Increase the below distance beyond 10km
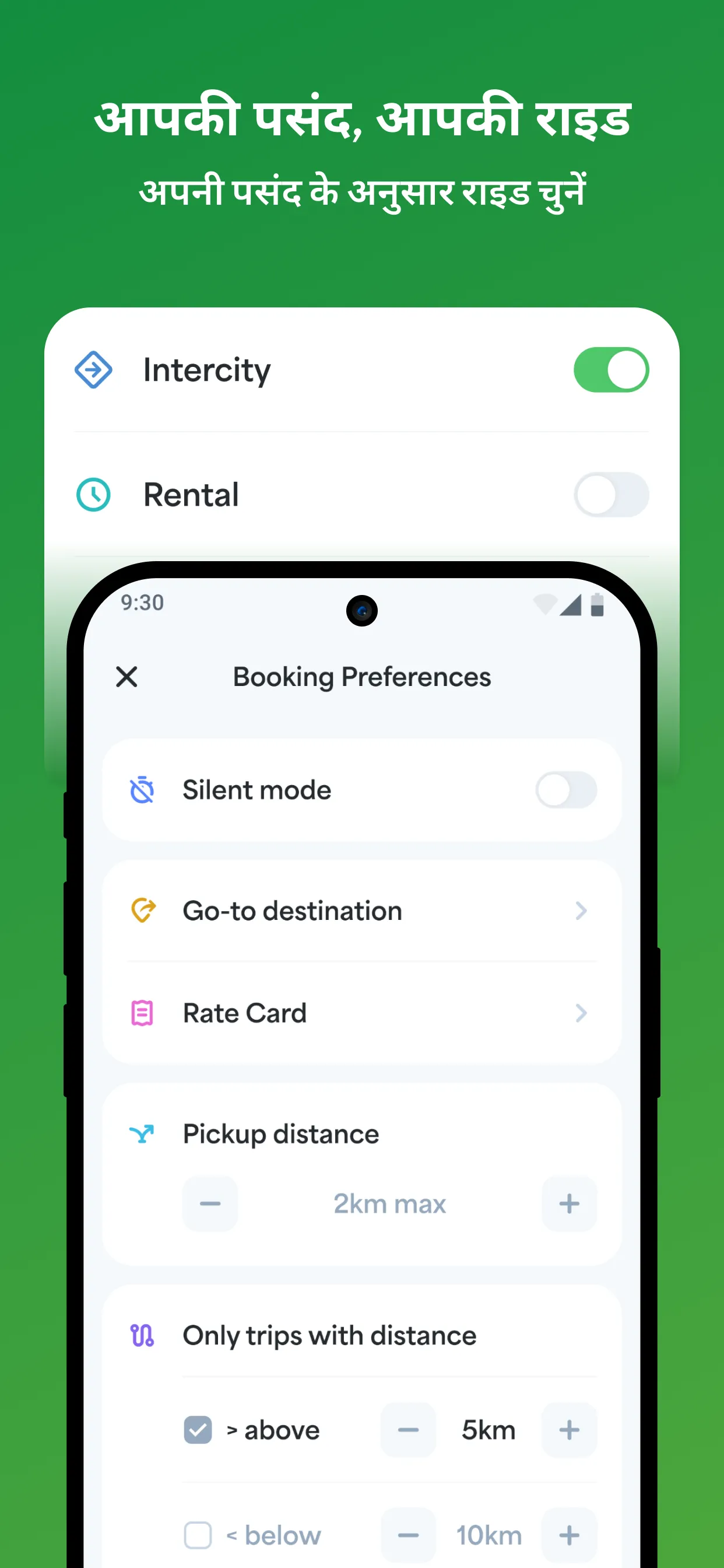Screen dimensions: 724x1568 (568, 1535)
